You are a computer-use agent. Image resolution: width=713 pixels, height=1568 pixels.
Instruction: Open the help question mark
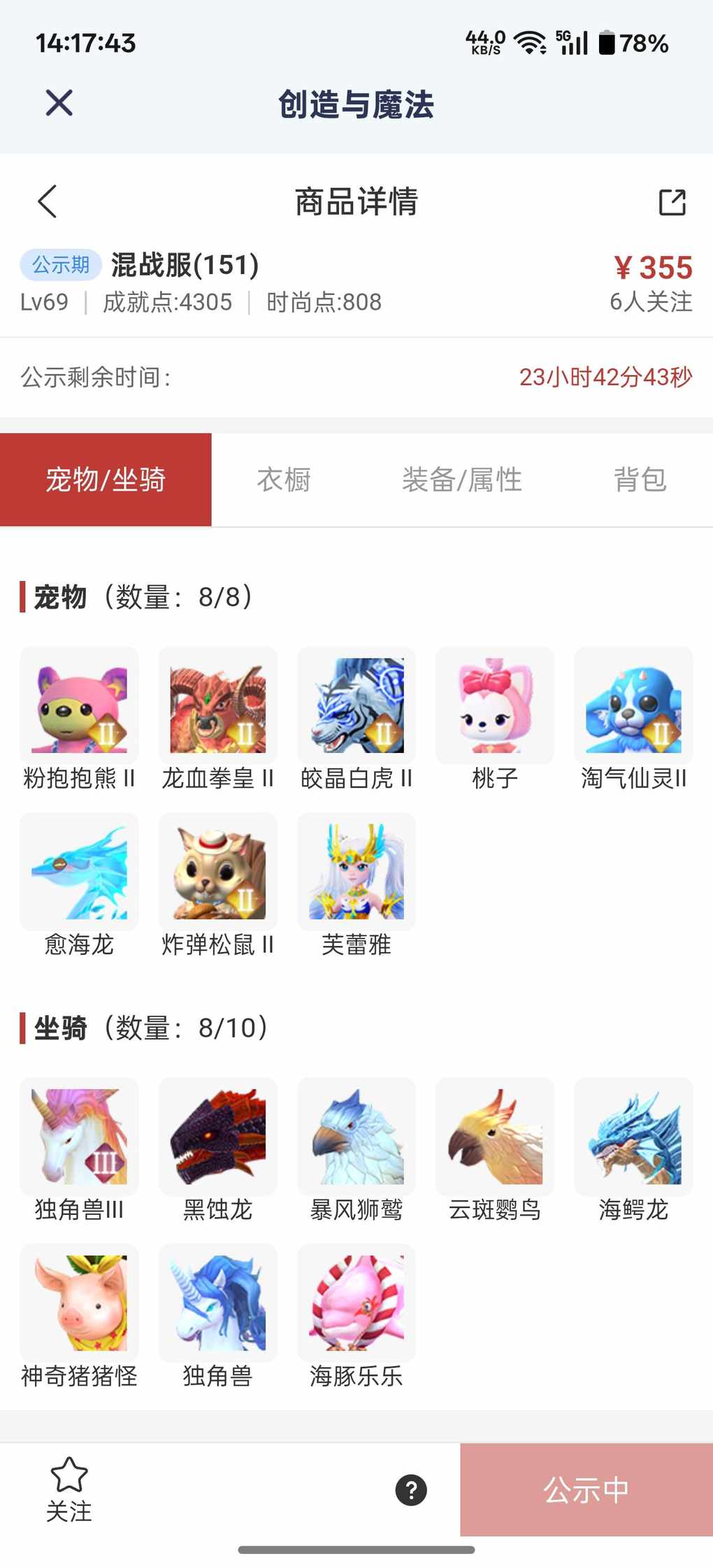pyautogui.click(x=411, y=1490)
